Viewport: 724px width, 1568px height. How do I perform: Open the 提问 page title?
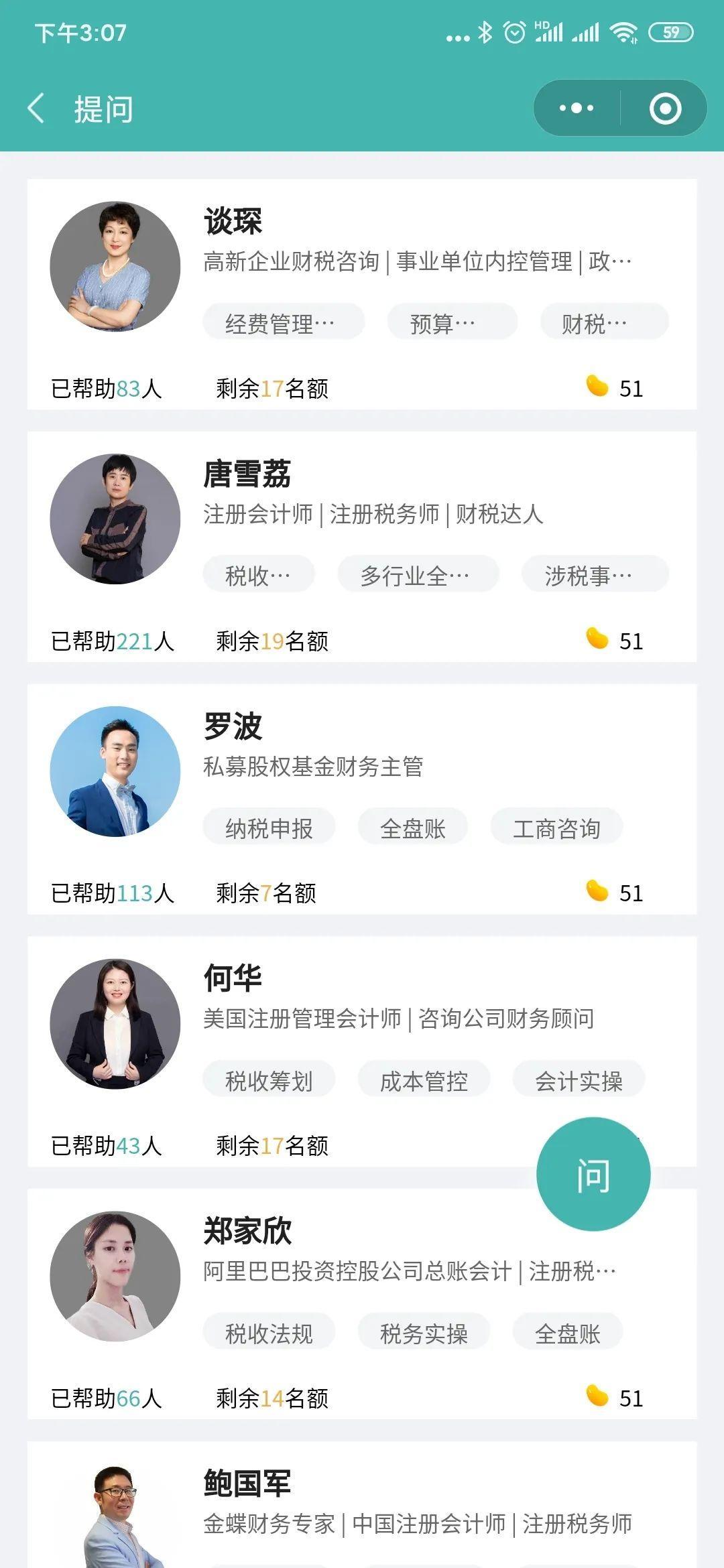pyautogui.click(x=103, y=107)
